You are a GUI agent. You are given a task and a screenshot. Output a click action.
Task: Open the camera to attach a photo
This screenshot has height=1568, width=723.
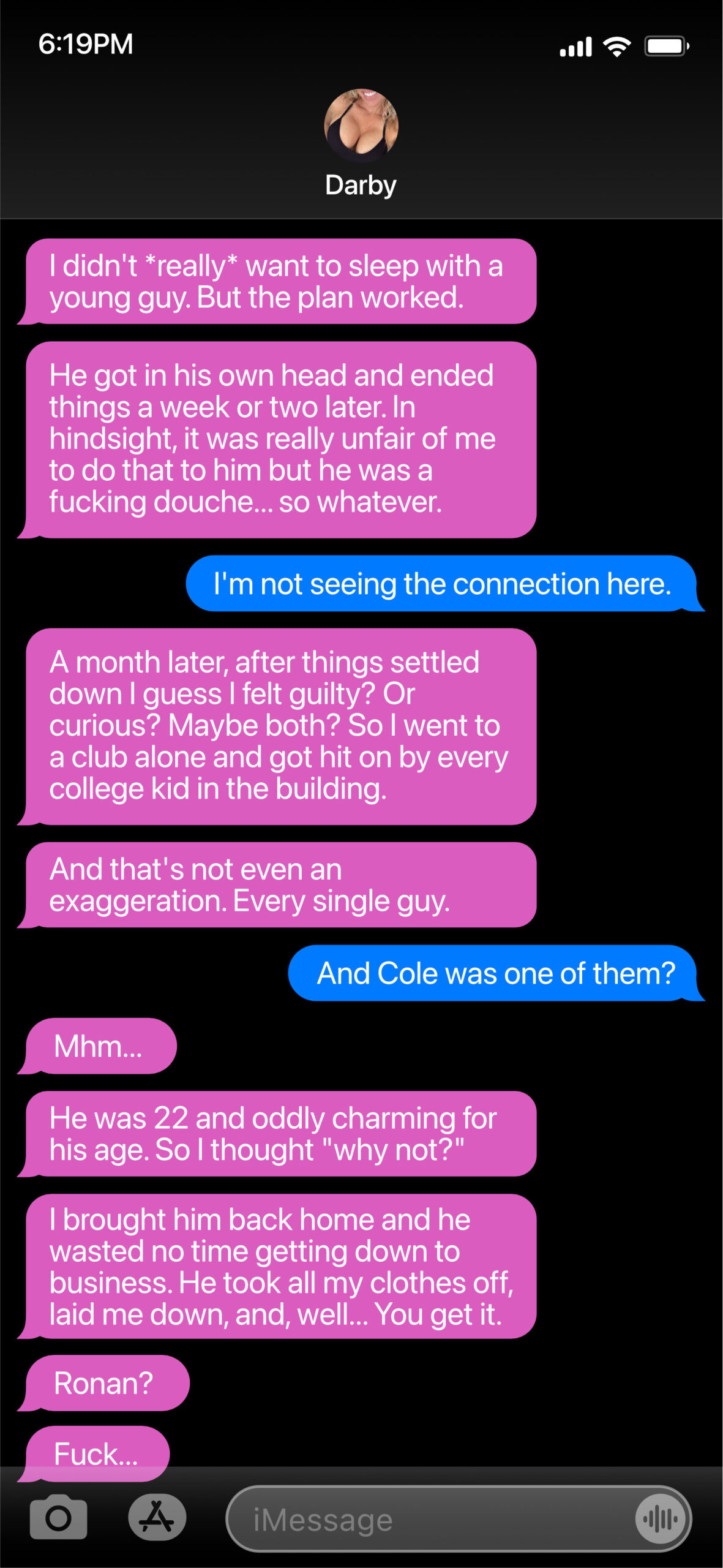pyautogui.click(x=58, y=1517)
